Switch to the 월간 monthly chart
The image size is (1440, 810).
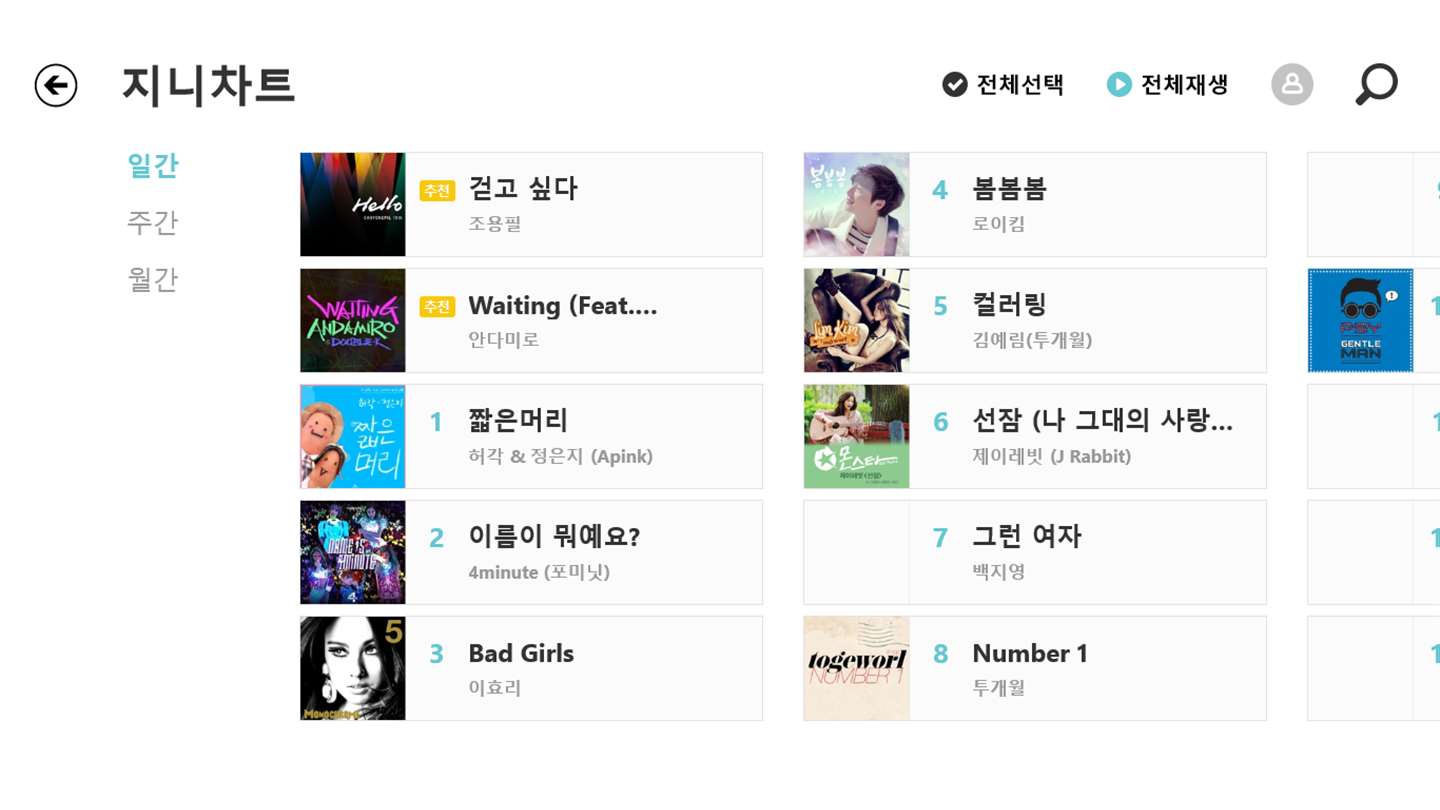click(x=152, y=279)
